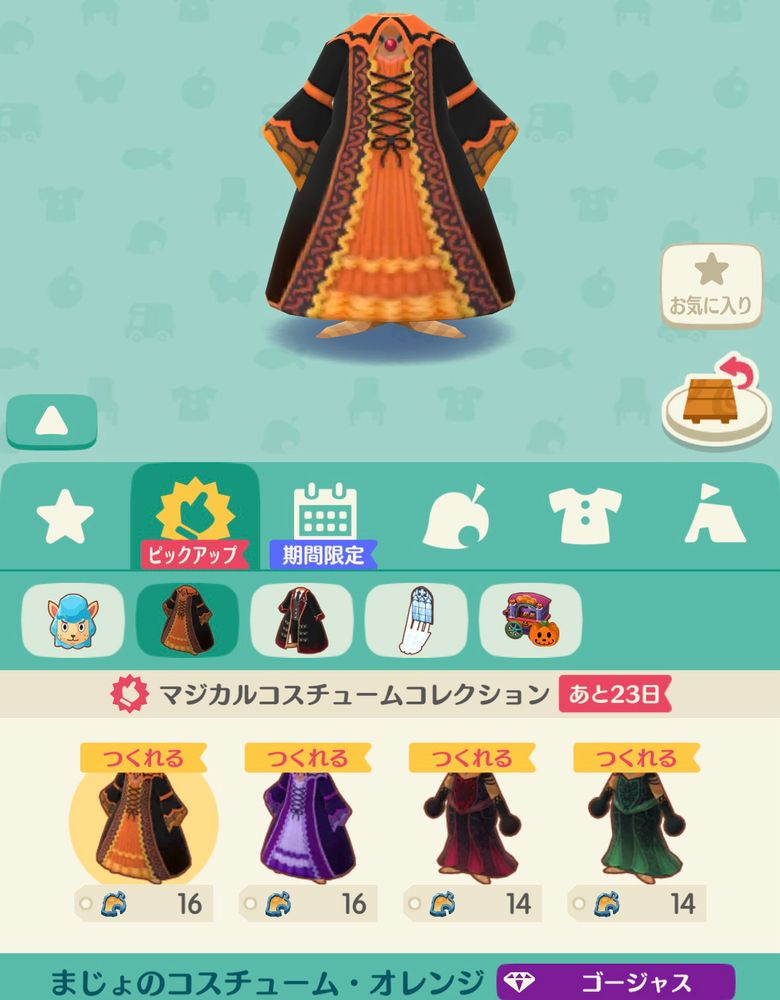Select the pumpkin carriage collection
The width and height of the screenshot is (780, 1000).
pos(531,620)
